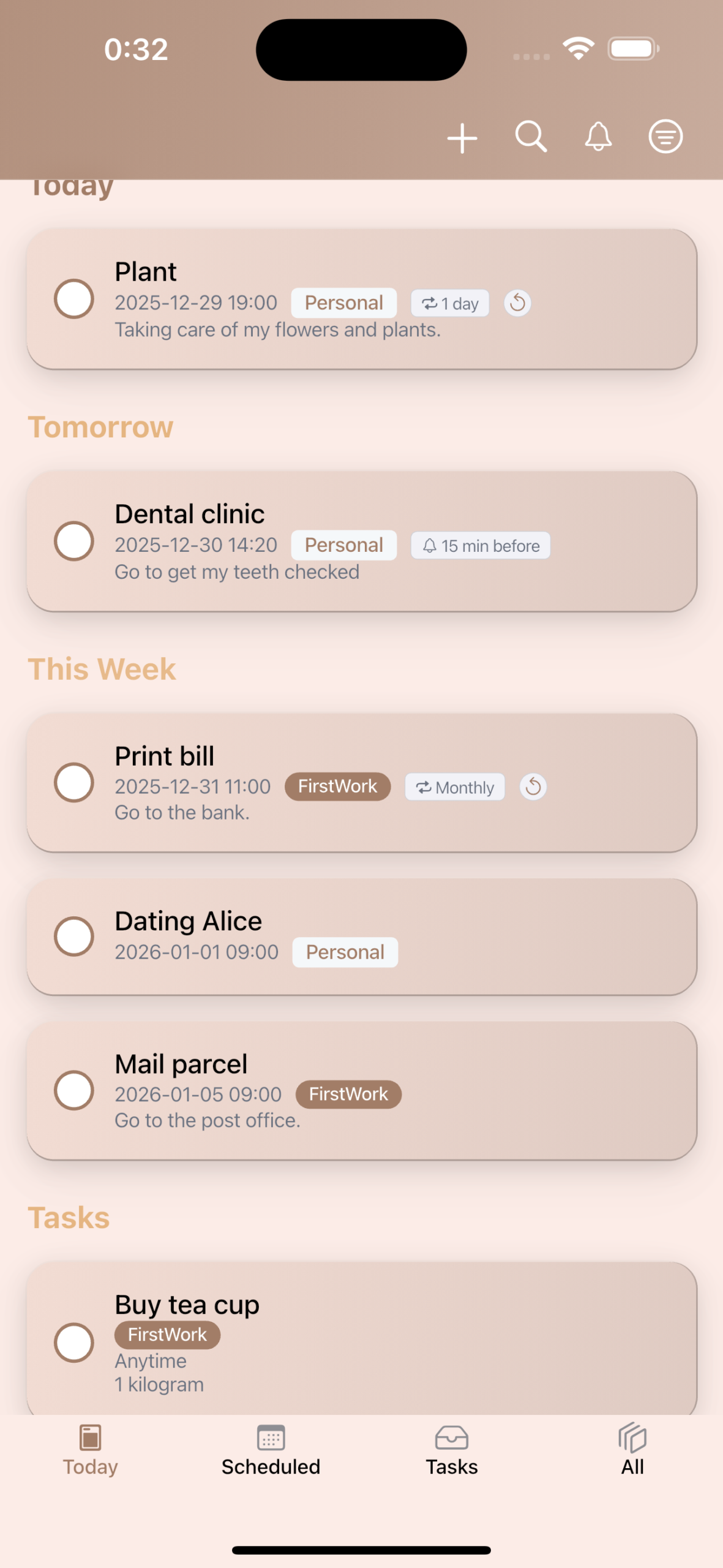Complete the Print bill task
The height and width of the screenshot is (1568, 723).
[x=74, y=782]
